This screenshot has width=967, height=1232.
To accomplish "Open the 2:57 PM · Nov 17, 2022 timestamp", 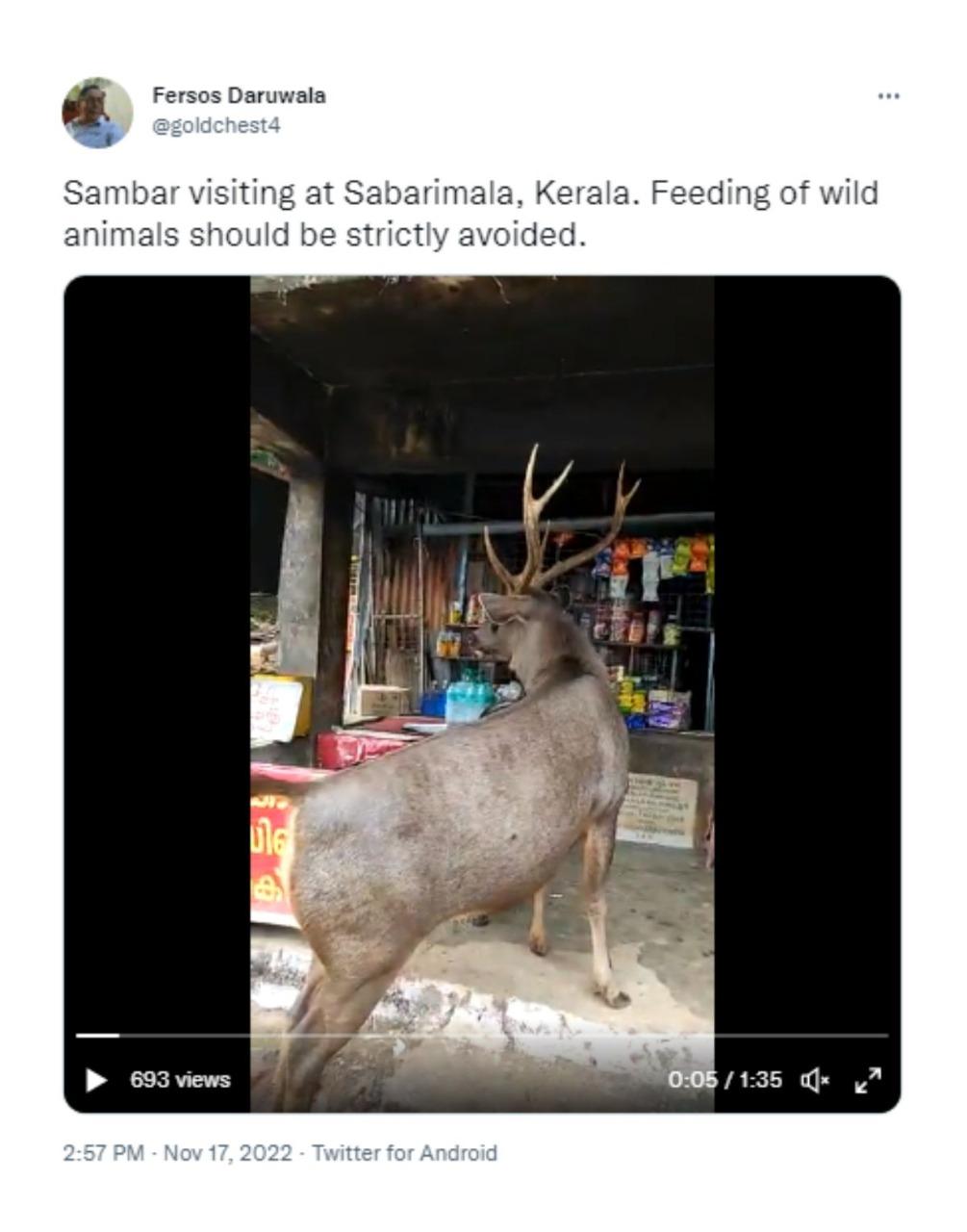I will [x=177, y=1153].
